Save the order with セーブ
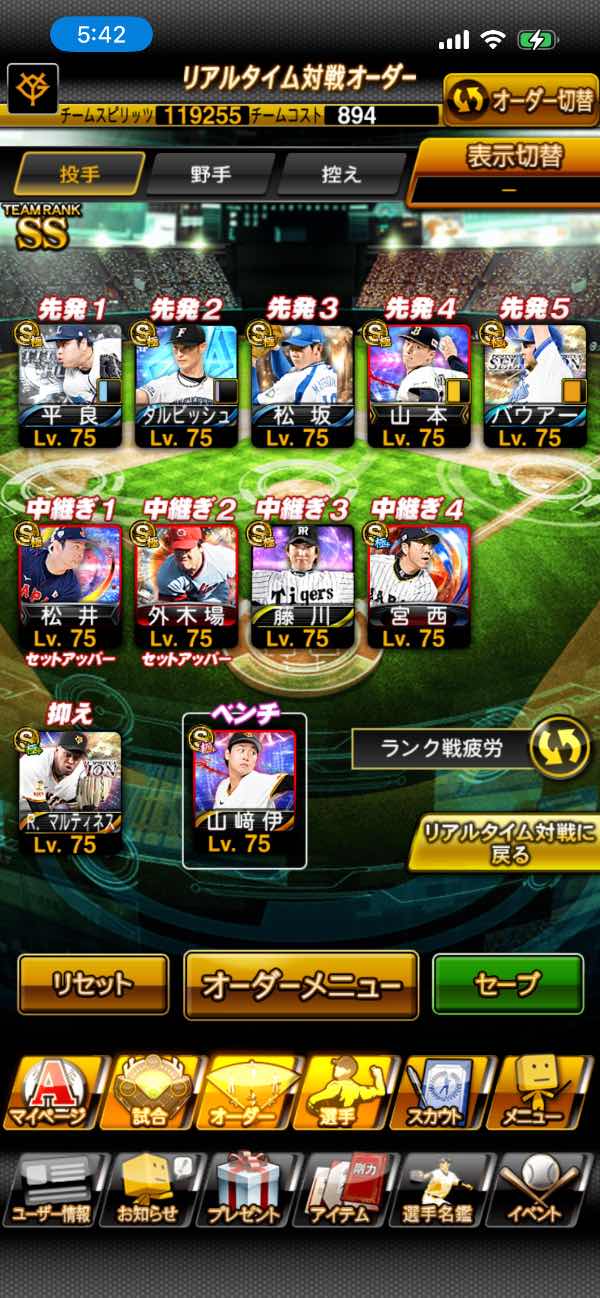The width and height of the screenshot is (600, 1298). pyautogui.click(x=507, y=984)
